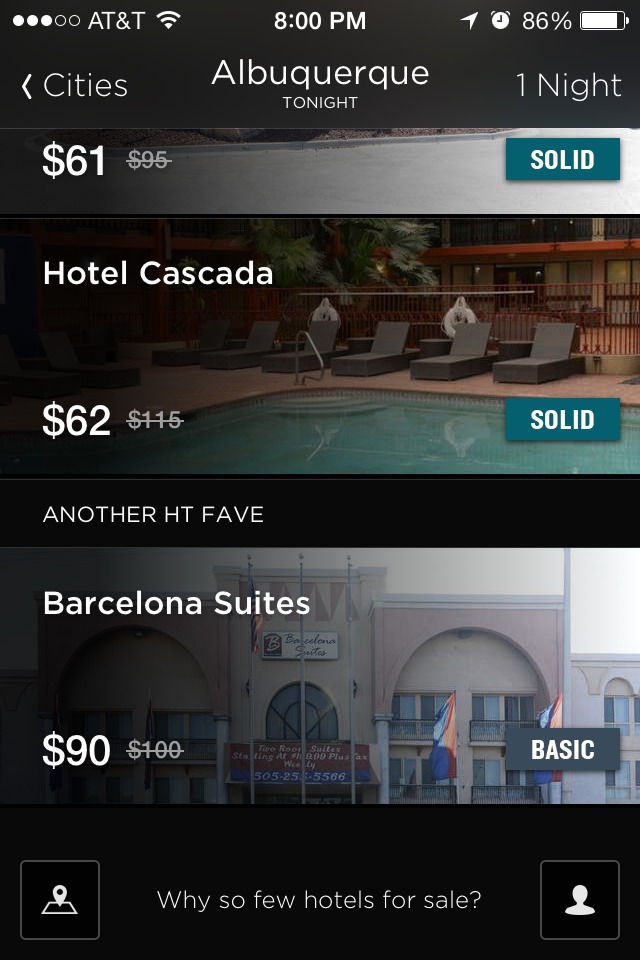This screenshot has height=960, width=640.
Task: Open the profile icon
Action: point(580,900)
